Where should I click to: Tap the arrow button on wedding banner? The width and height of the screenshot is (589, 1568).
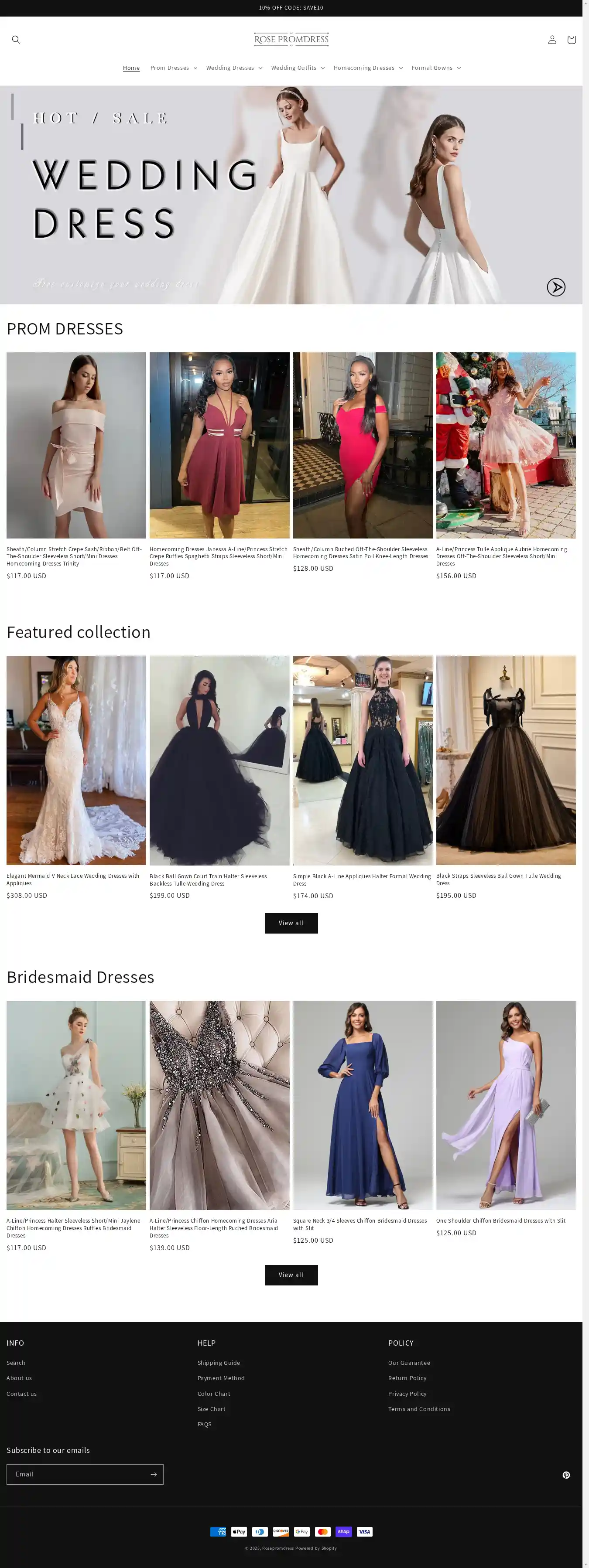coord(555,286)
